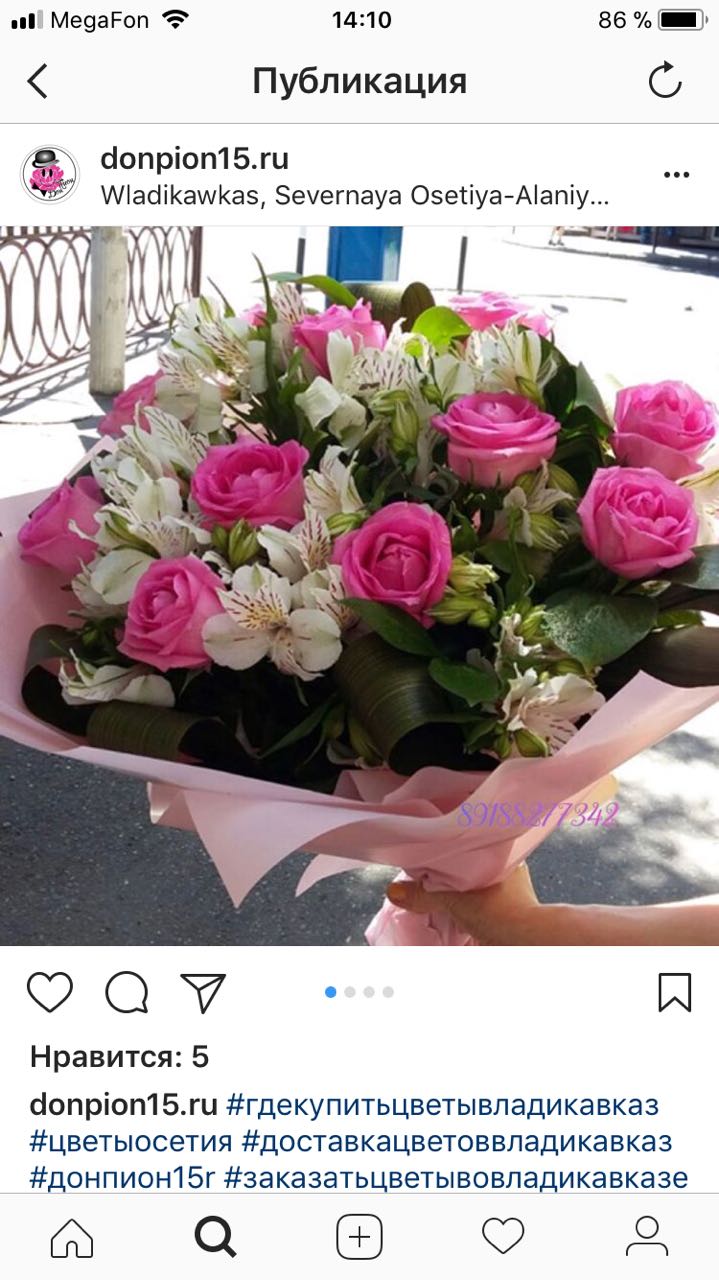View who liked: Нравится: 5

(x=119, y=1056)
